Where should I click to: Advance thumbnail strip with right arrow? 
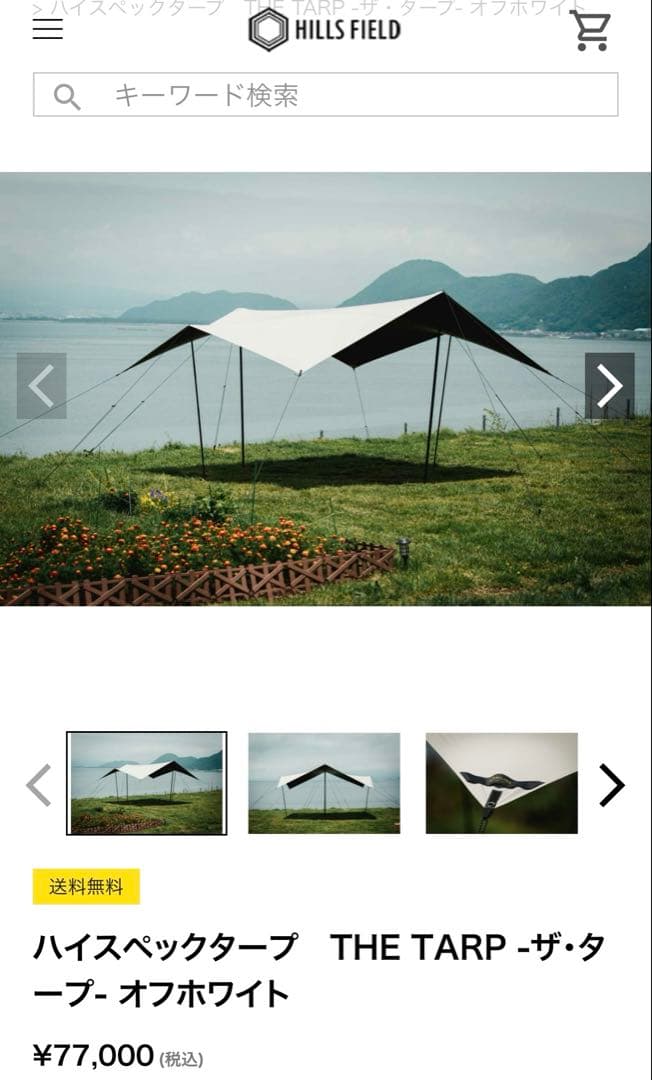coord(611,785)
